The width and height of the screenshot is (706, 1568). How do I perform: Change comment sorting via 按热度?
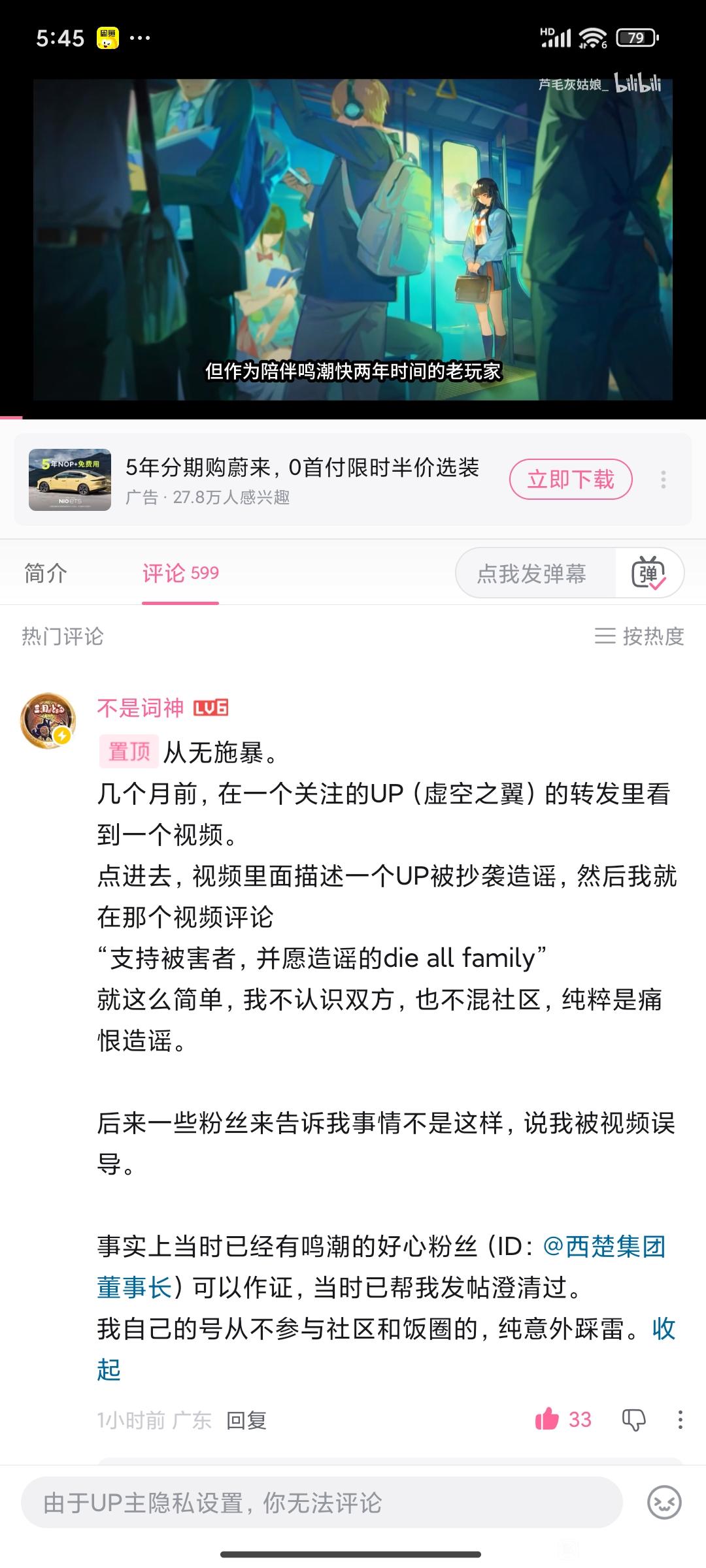click(x=639, y=636)
